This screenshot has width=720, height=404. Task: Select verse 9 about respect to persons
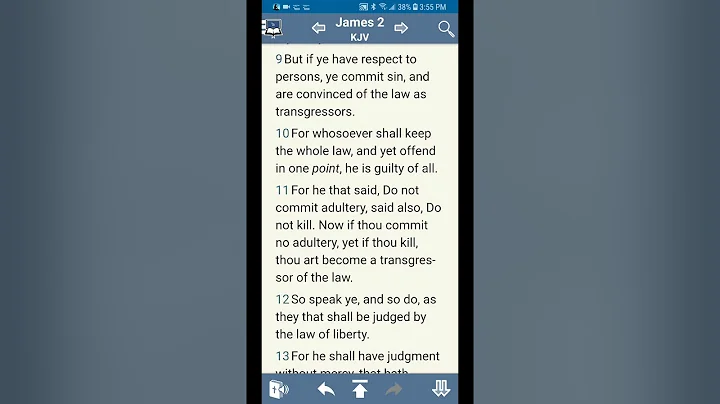click(x=354, y=85)
